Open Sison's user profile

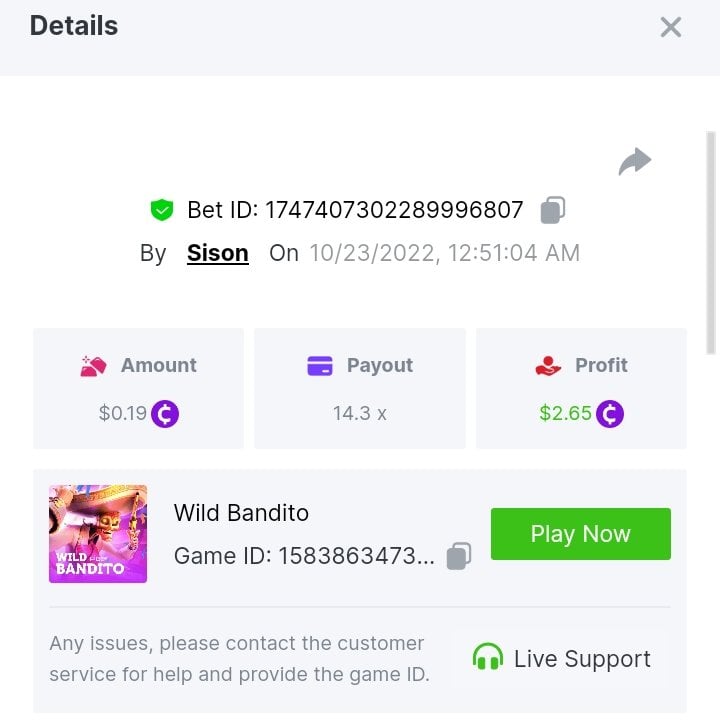pyautogui.click(x=217, y=253)
